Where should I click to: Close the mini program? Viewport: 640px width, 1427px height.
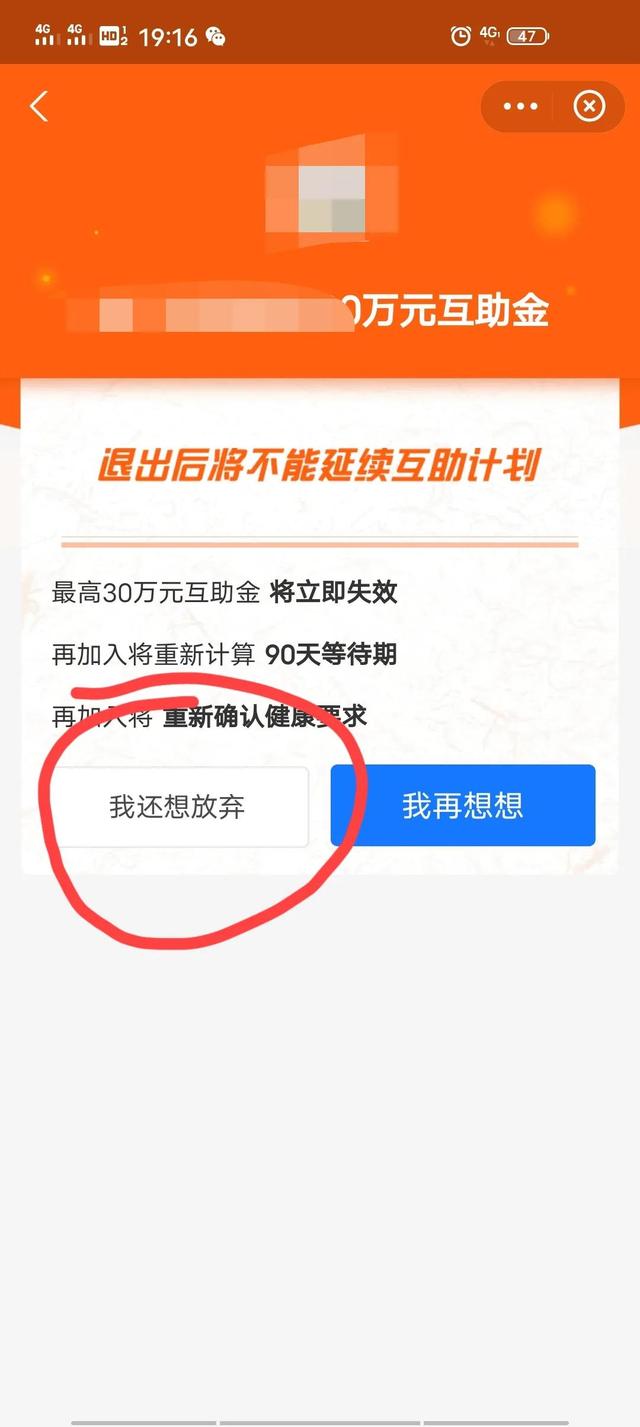[589, 106]
